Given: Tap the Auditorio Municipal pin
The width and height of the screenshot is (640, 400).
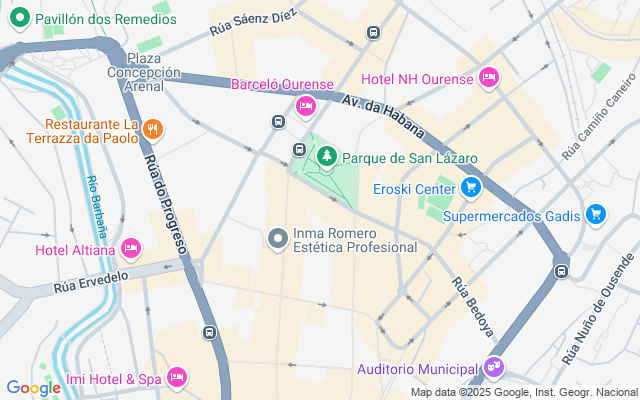Looking at the screenshot, I should [494, 367].
